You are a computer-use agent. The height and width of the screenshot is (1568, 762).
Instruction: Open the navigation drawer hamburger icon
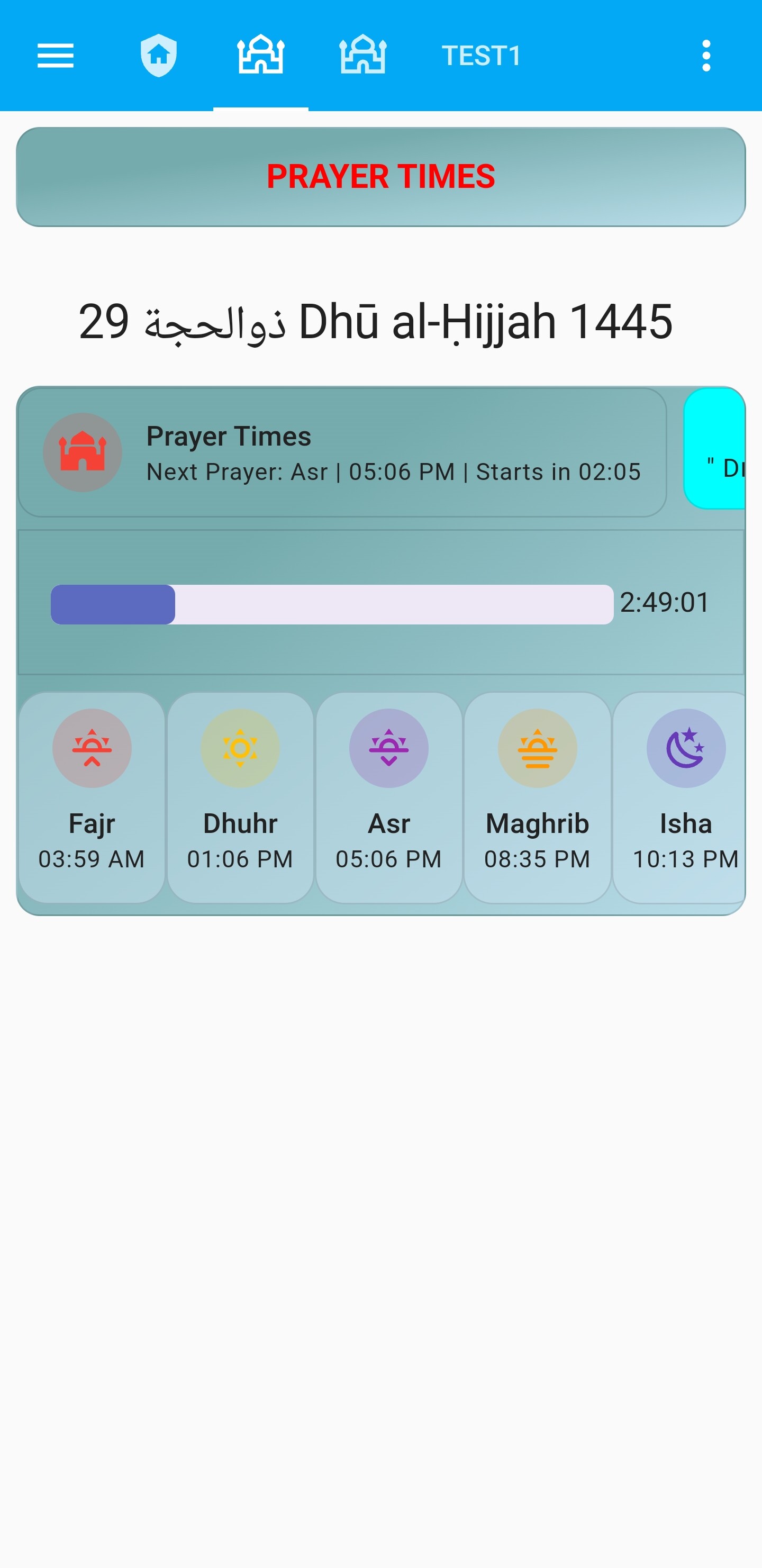tap(56, 56)
